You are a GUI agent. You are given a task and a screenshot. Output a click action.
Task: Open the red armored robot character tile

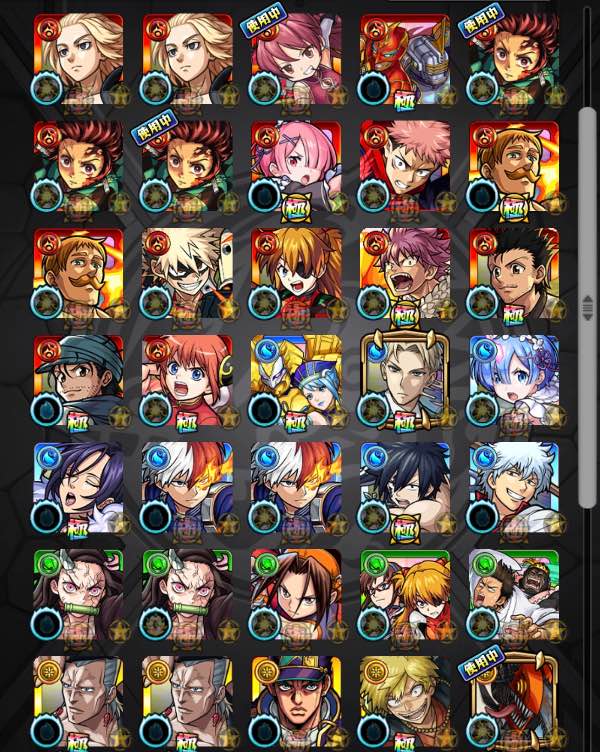coord(405,58)
